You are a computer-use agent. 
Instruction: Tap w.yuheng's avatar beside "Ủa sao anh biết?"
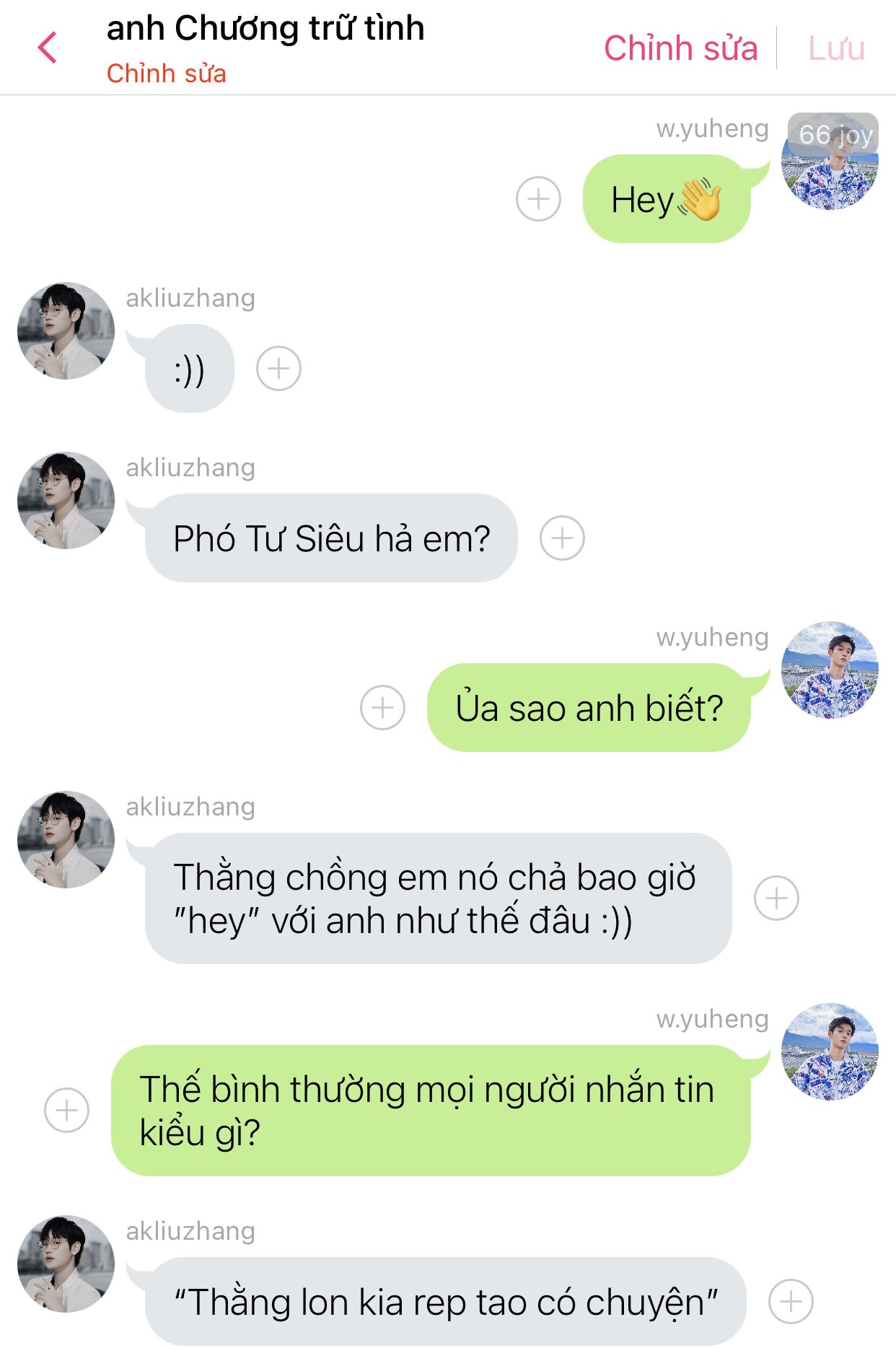coord(830,670)
